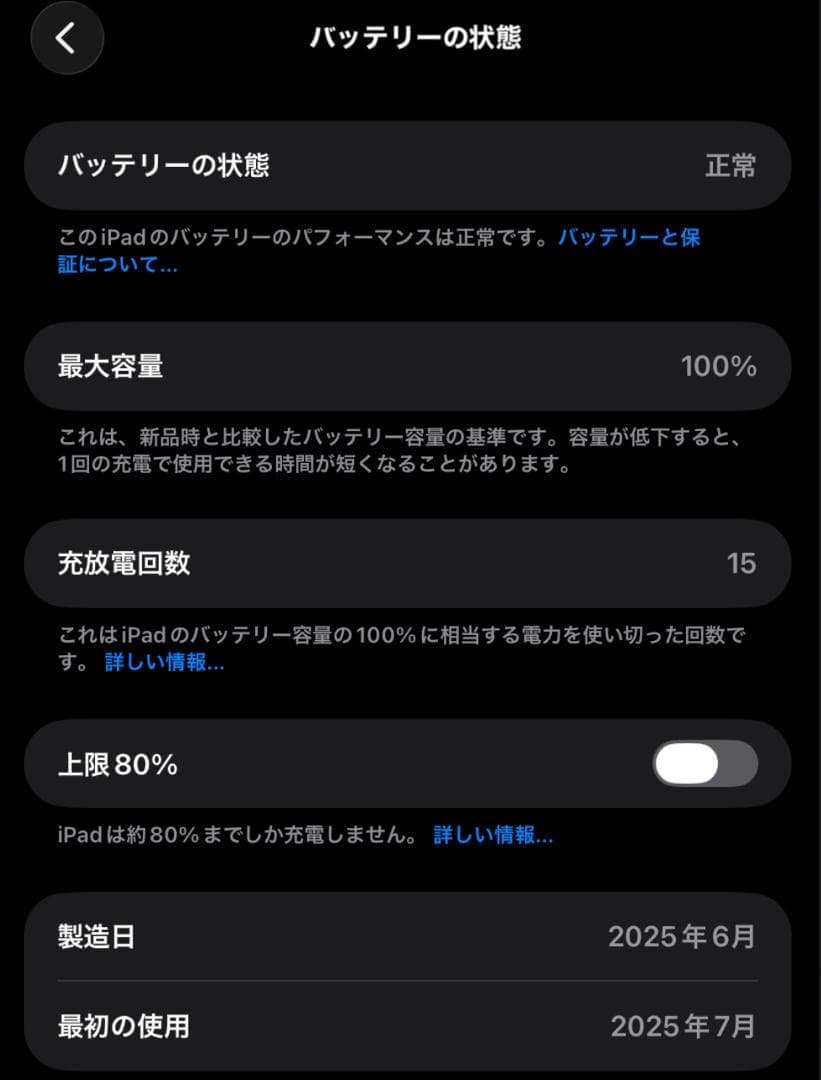Select the バッテリーの状態 row showing 正常
Screen dimensions: 821x1080
click(x=410, y=166)
